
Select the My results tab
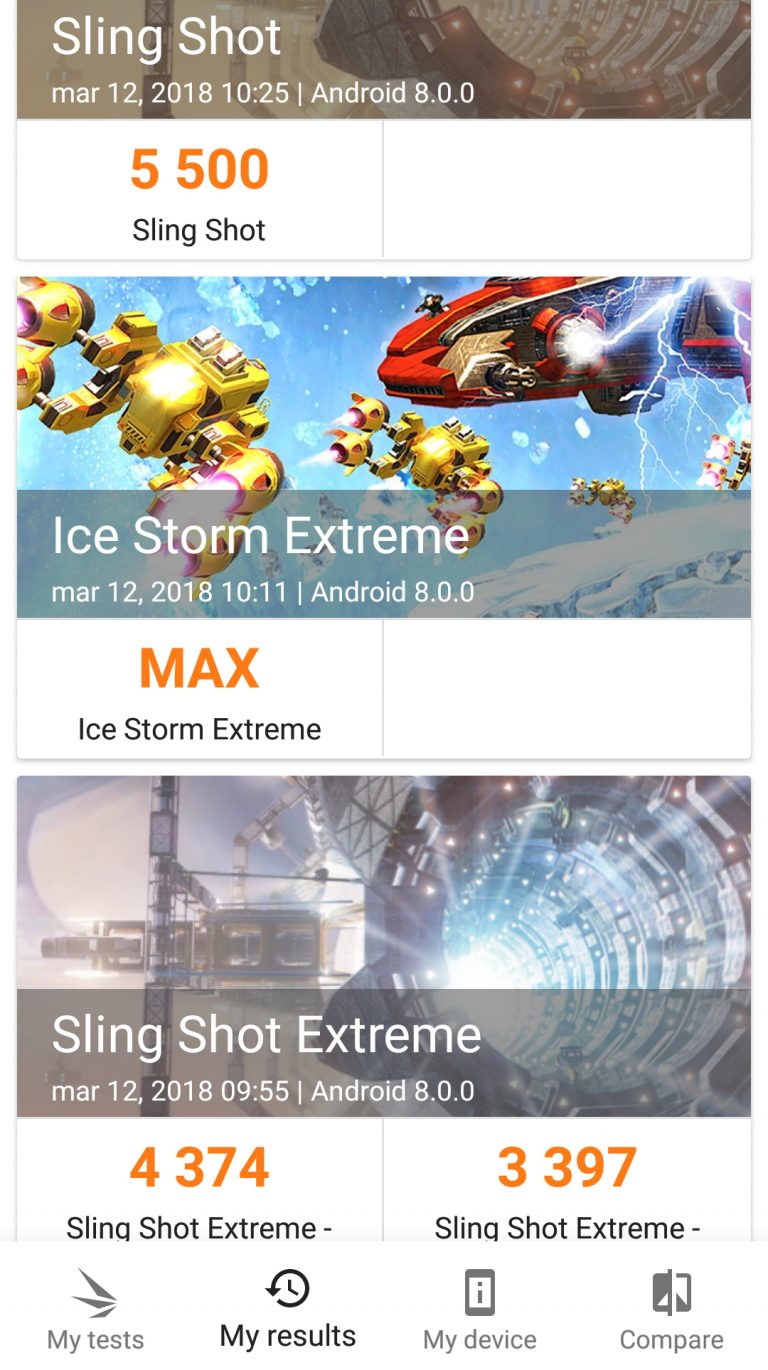pos(288,1308)
